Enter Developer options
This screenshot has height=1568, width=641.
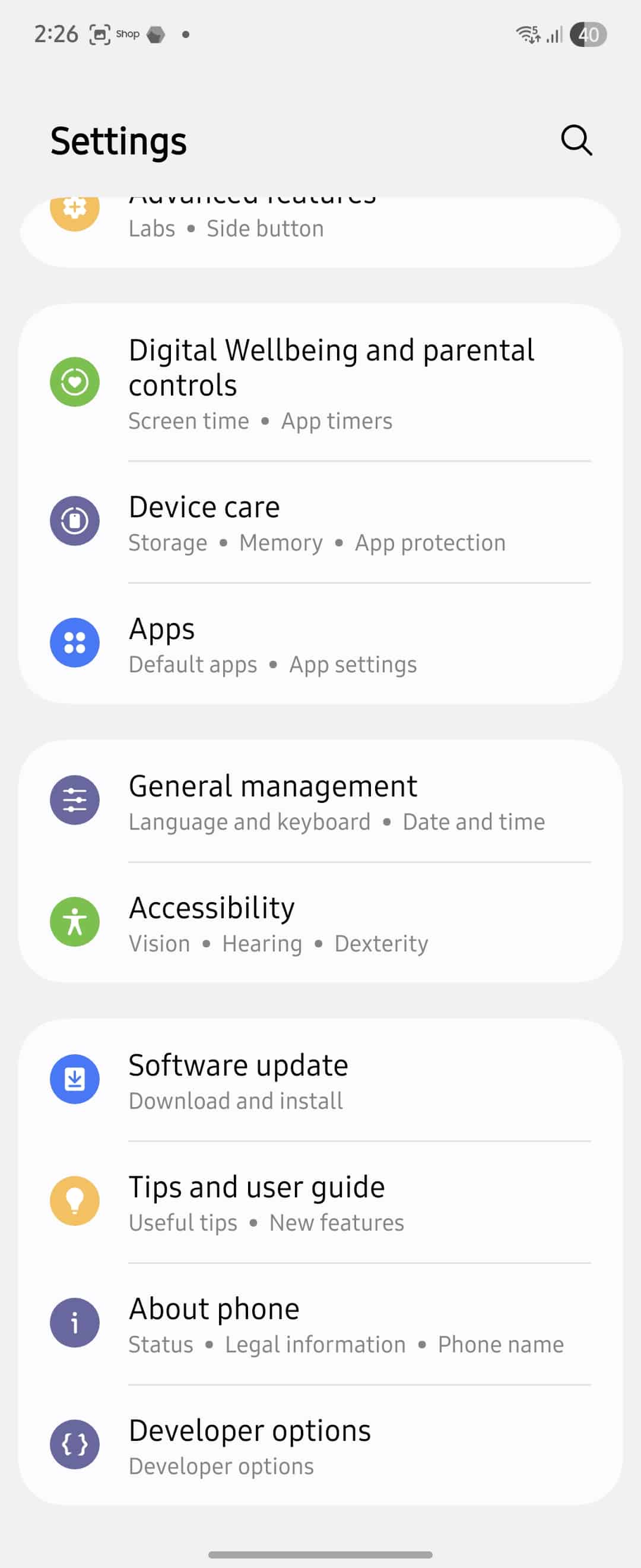point(320,1446)
